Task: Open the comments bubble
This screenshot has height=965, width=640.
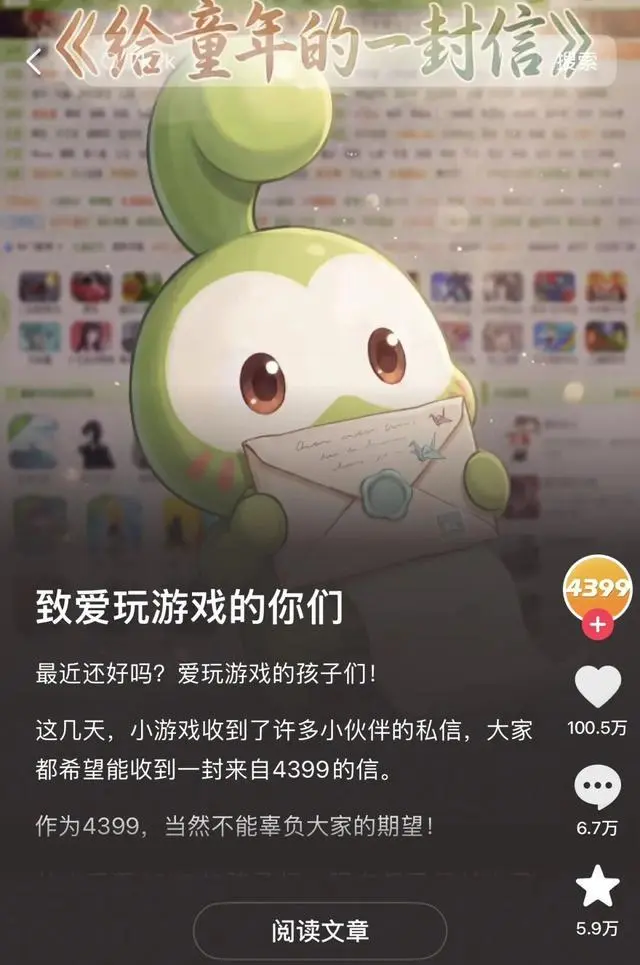Action: 598,787
